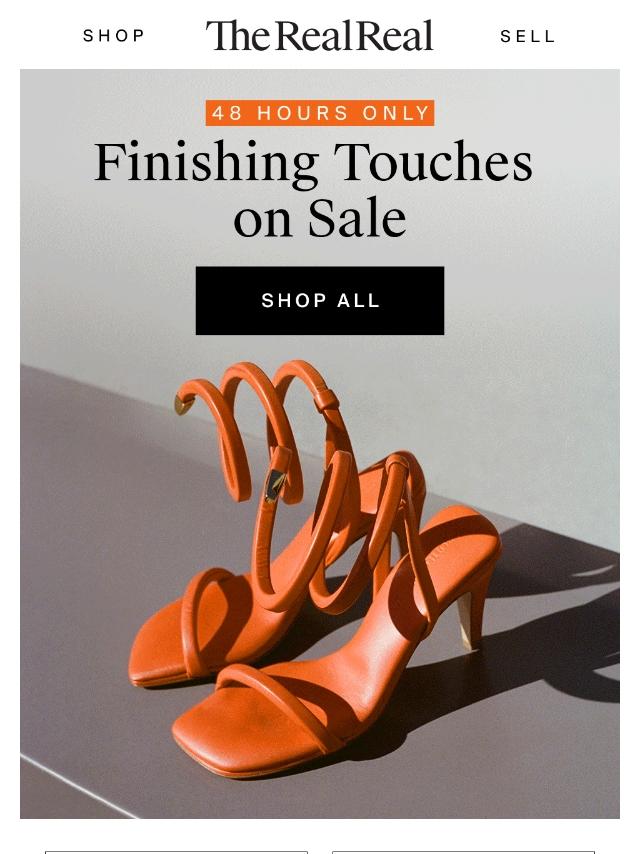640x854 pixels.
Task: Tap the SHOP ALL button
Action: tap(320, 300)
